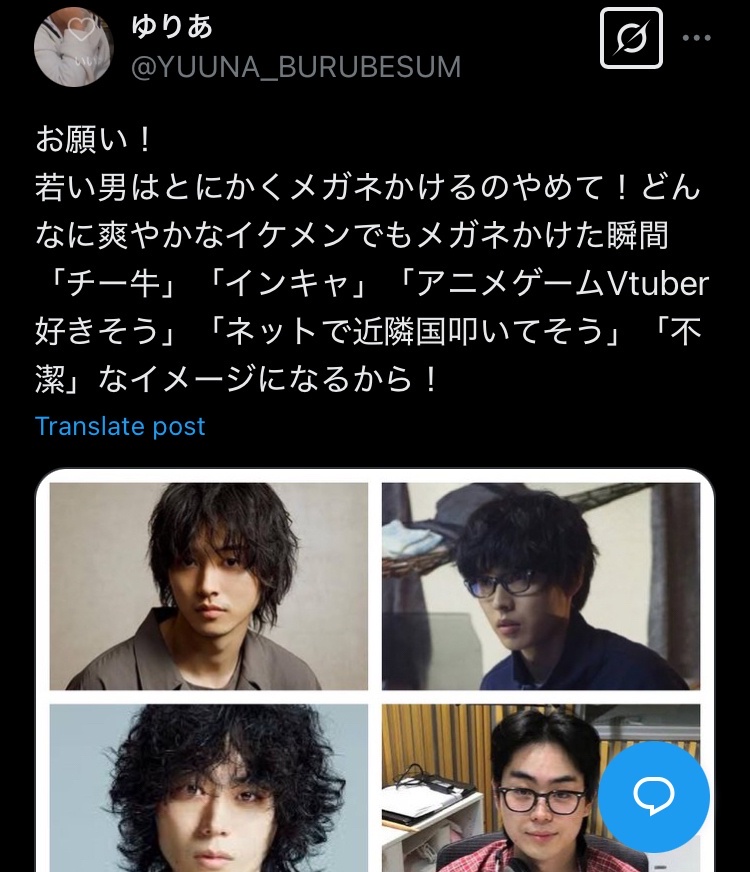Open the Grok icon on the post
This screenshot has width=750, height=872.
click(x=631, y=38)
